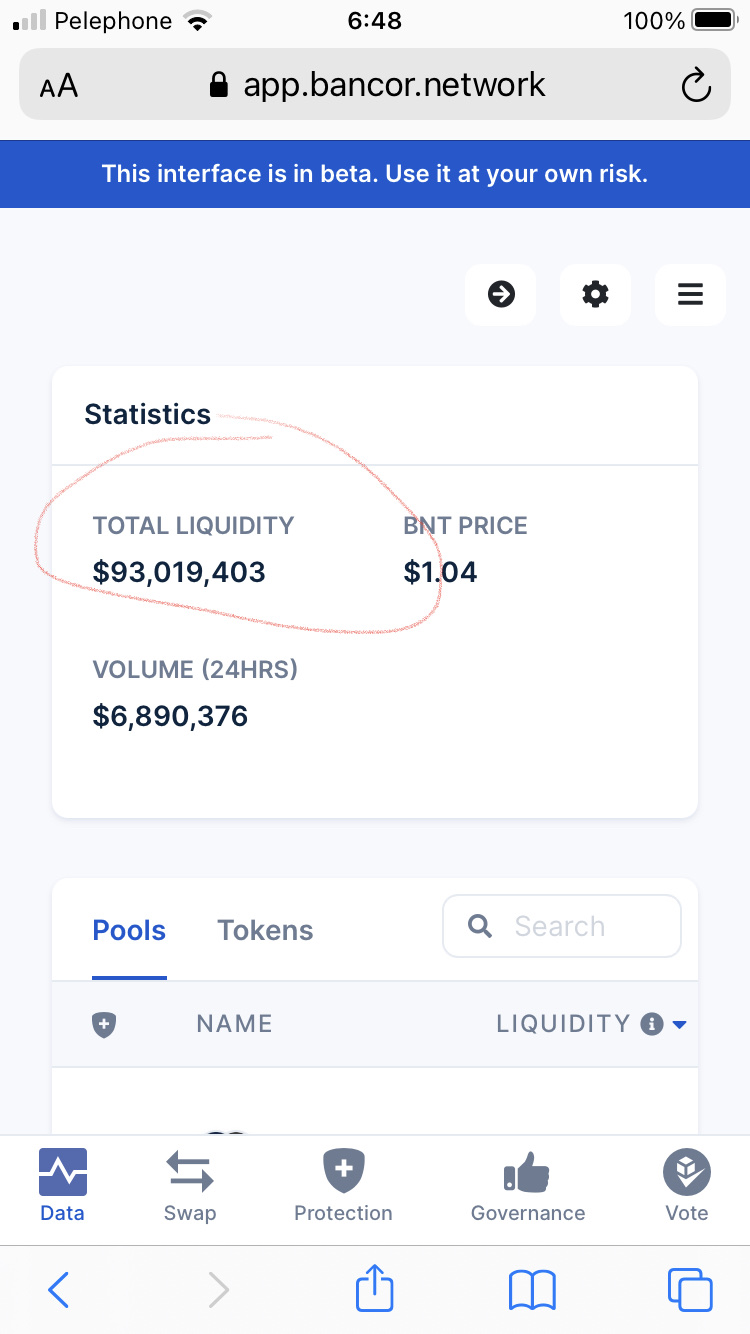Open the Data chart icon

click(62, 1170)
